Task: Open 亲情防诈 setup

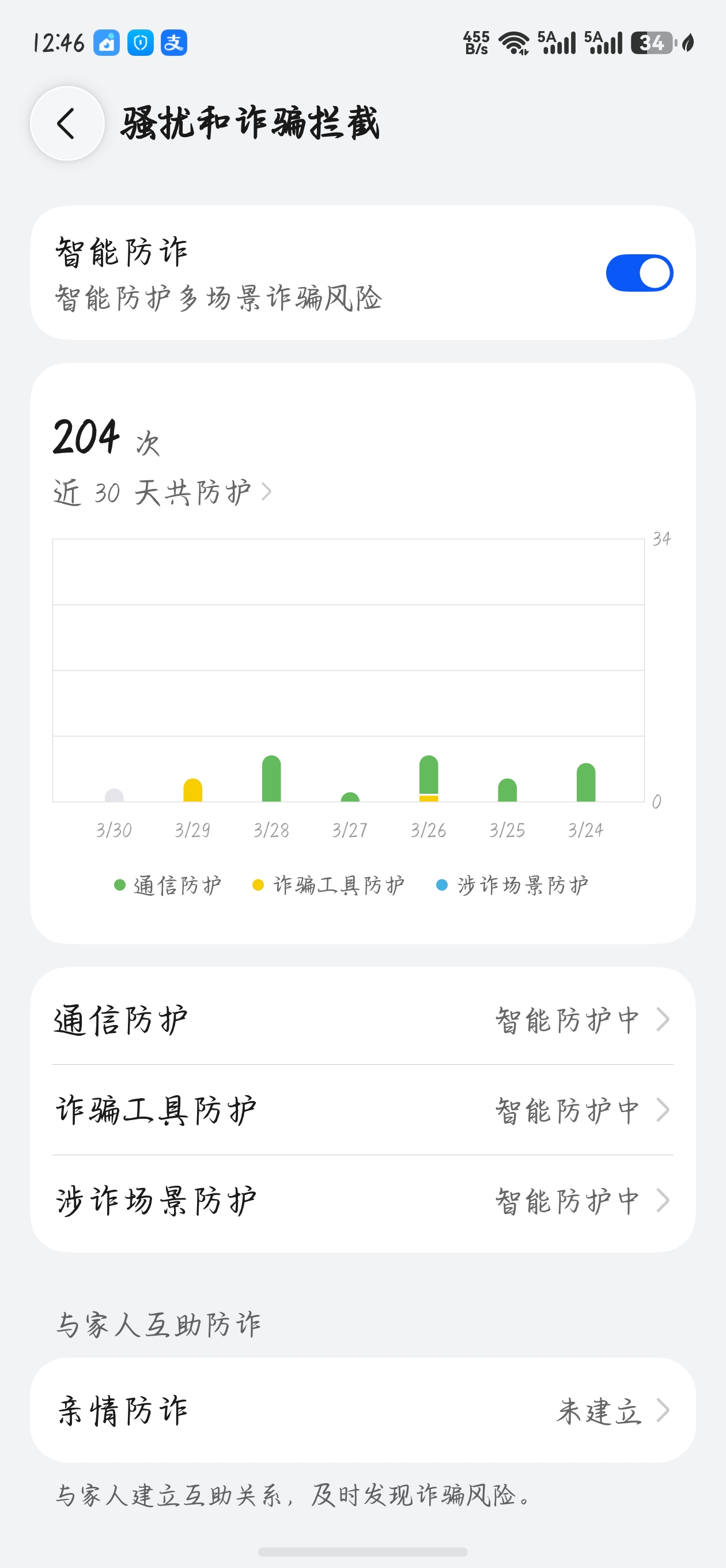Action: [x=362, y=1409]
